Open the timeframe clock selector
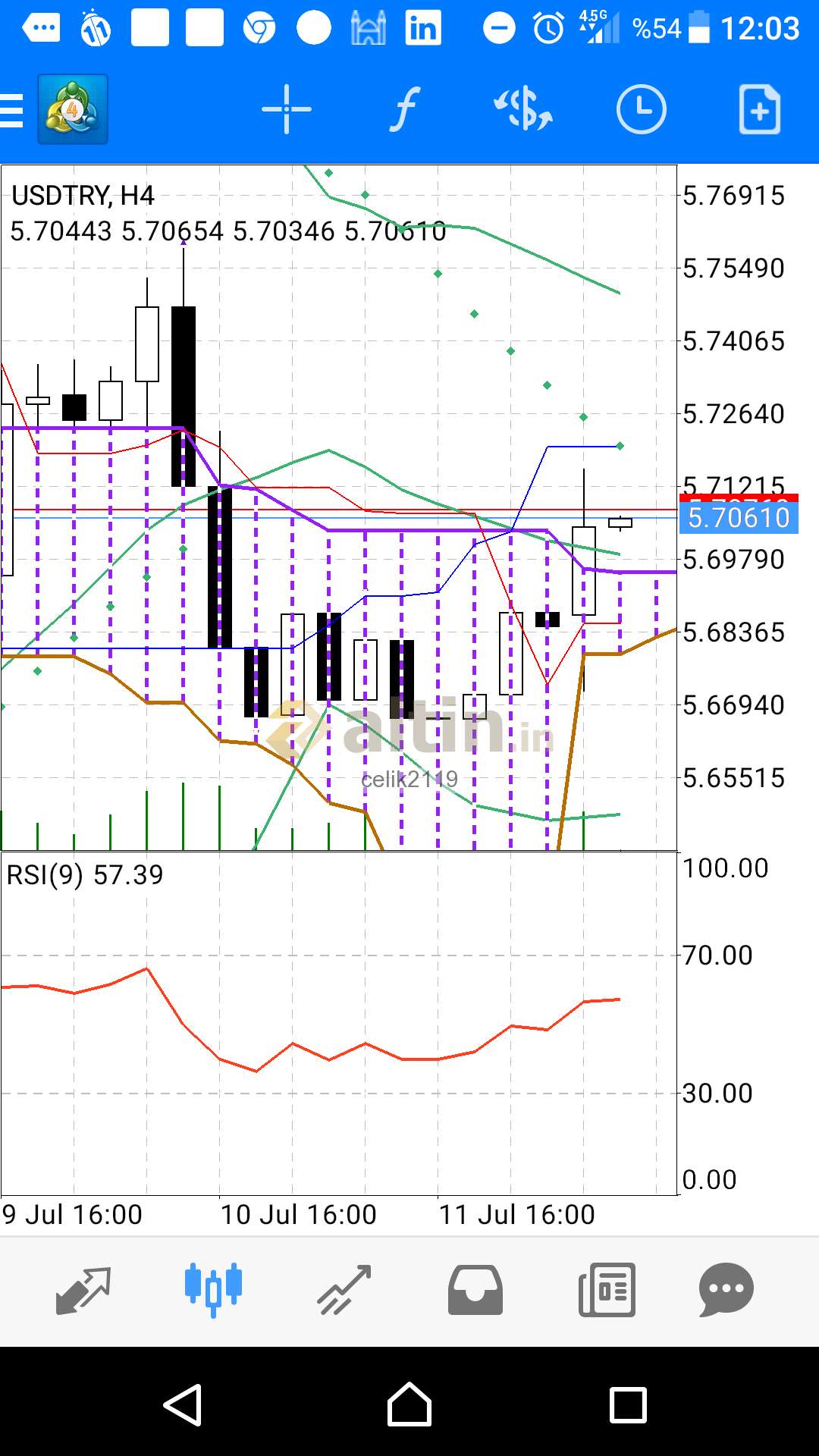819x1456 pixels. pos(641,110)
